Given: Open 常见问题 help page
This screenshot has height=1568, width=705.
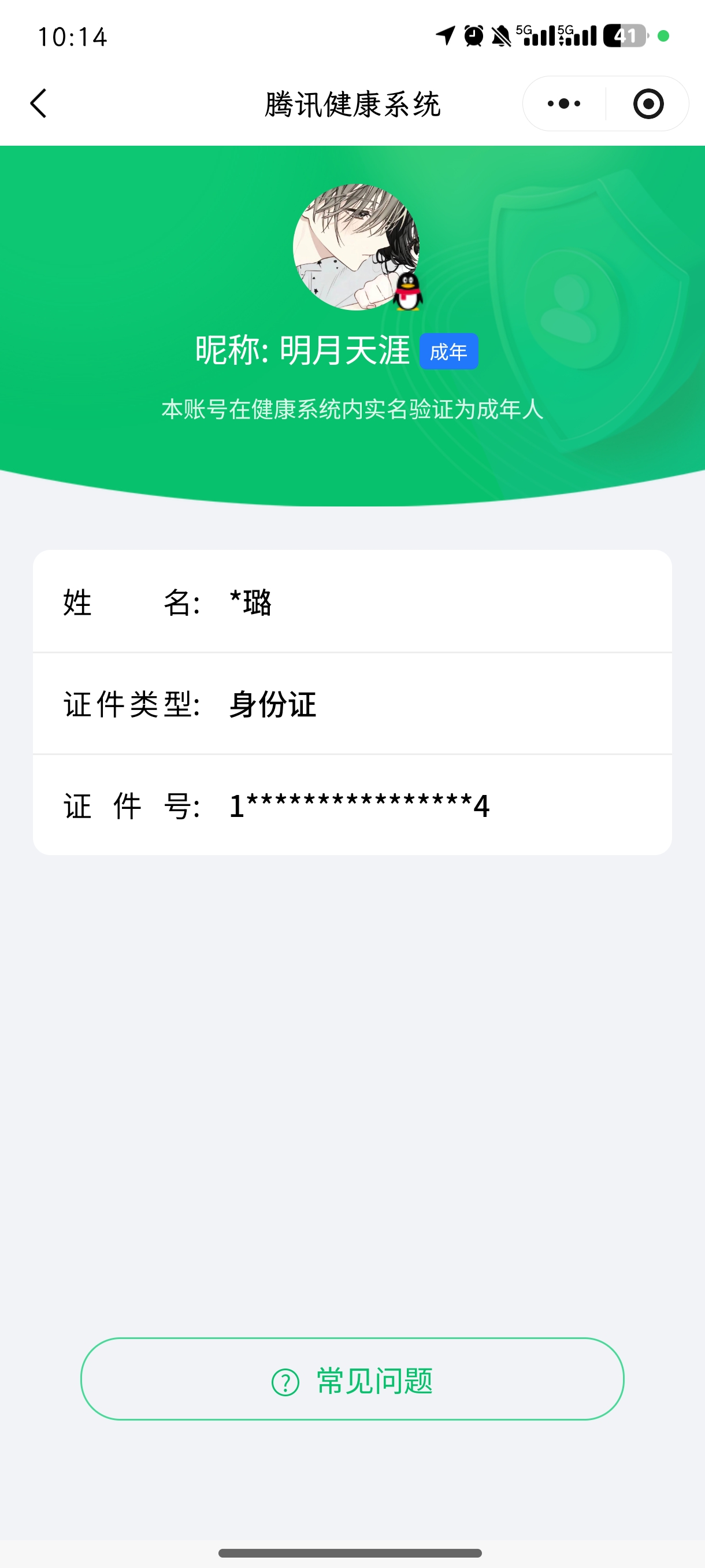Looking at the screenshot, I should (x=352, y=1380).
